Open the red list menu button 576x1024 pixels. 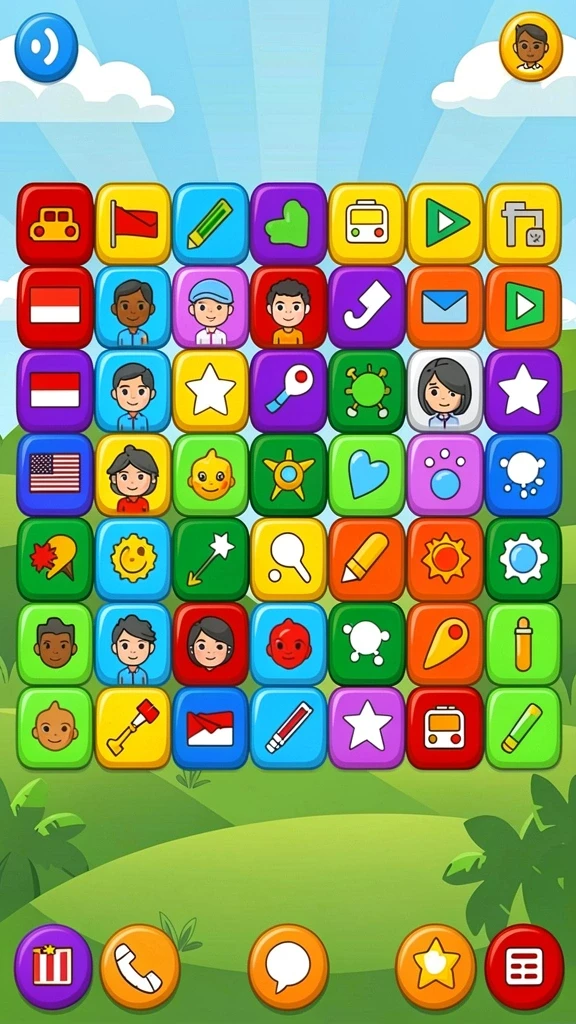click(524, 967)
